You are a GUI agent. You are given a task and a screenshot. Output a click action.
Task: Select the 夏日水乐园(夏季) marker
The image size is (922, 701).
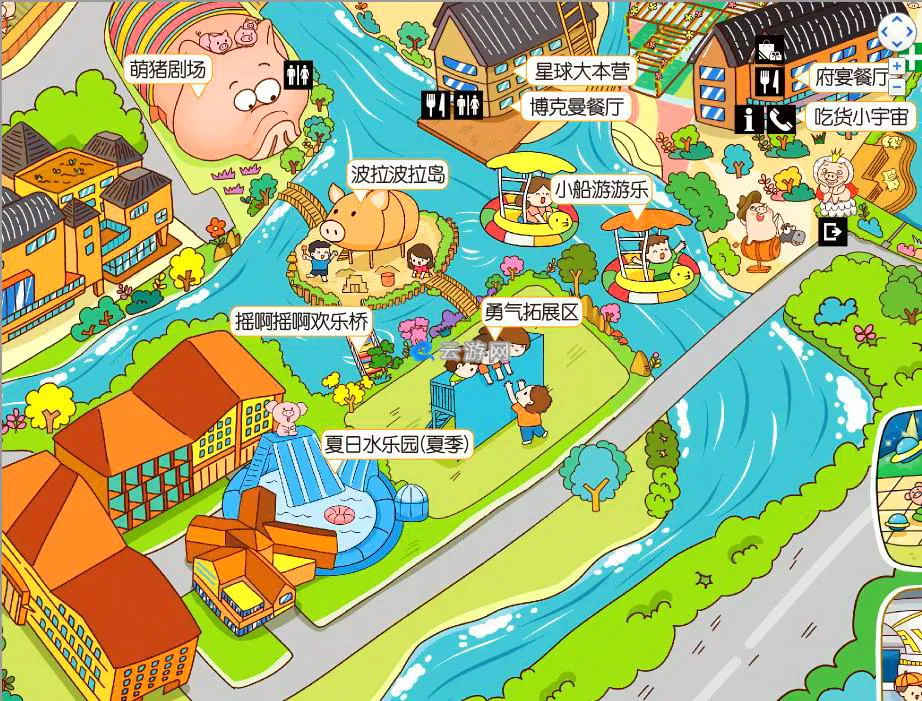[x=397, y=443]
